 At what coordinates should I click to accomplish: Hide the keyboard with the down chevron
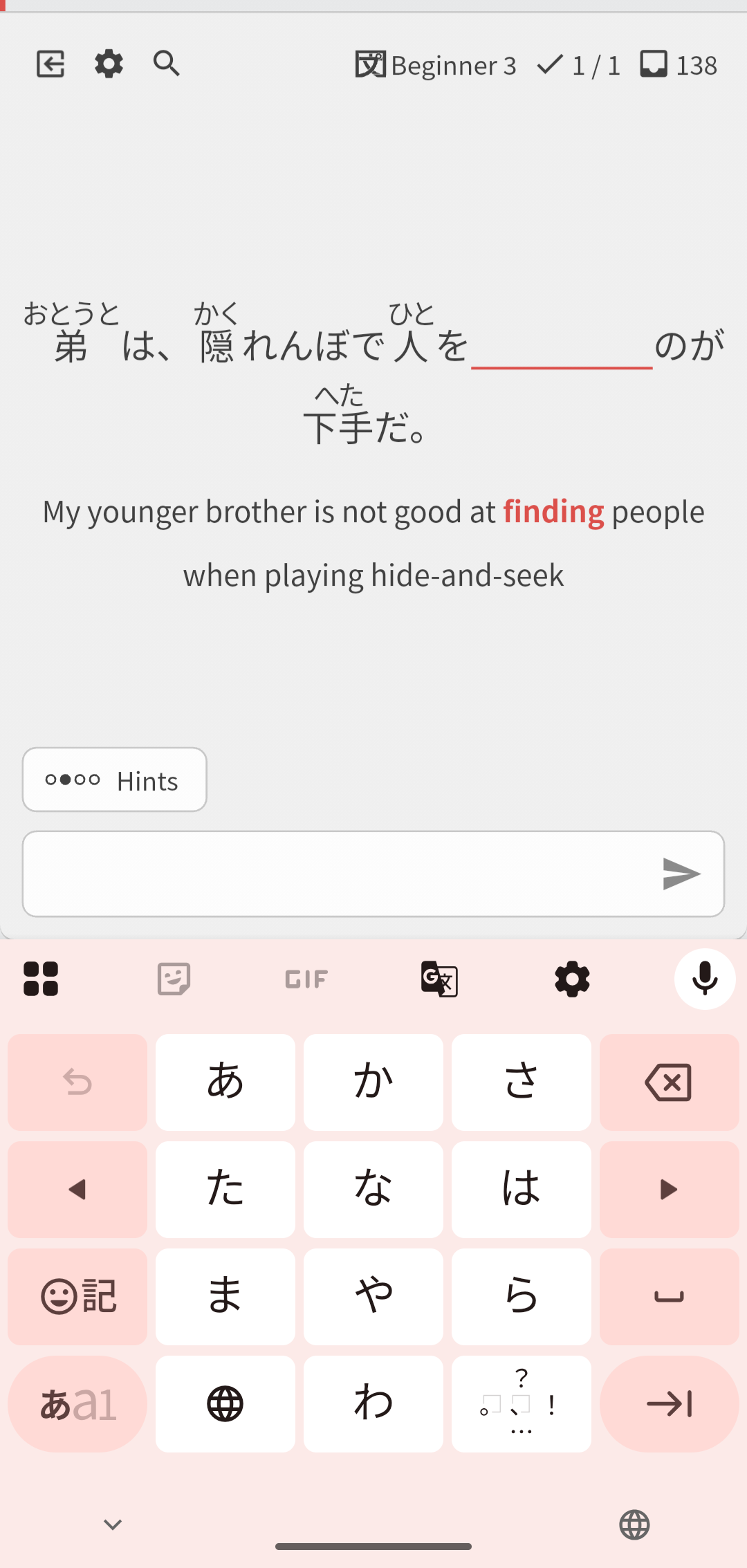pyautogui.click(x=113, y=1524)
